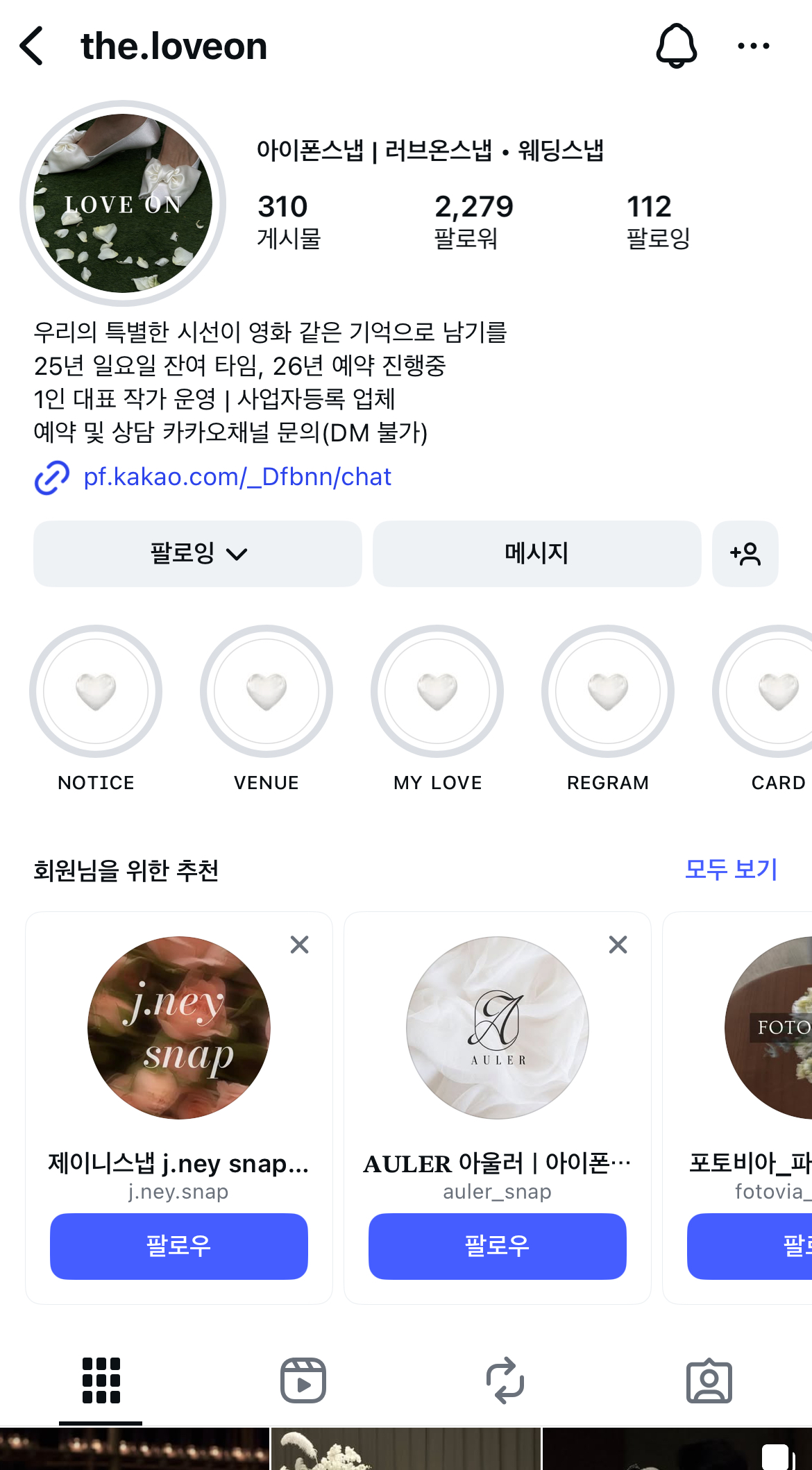View the 2,279 팔로워 list
Screen dimensions: 812x1470
click(x=473, y=221)
